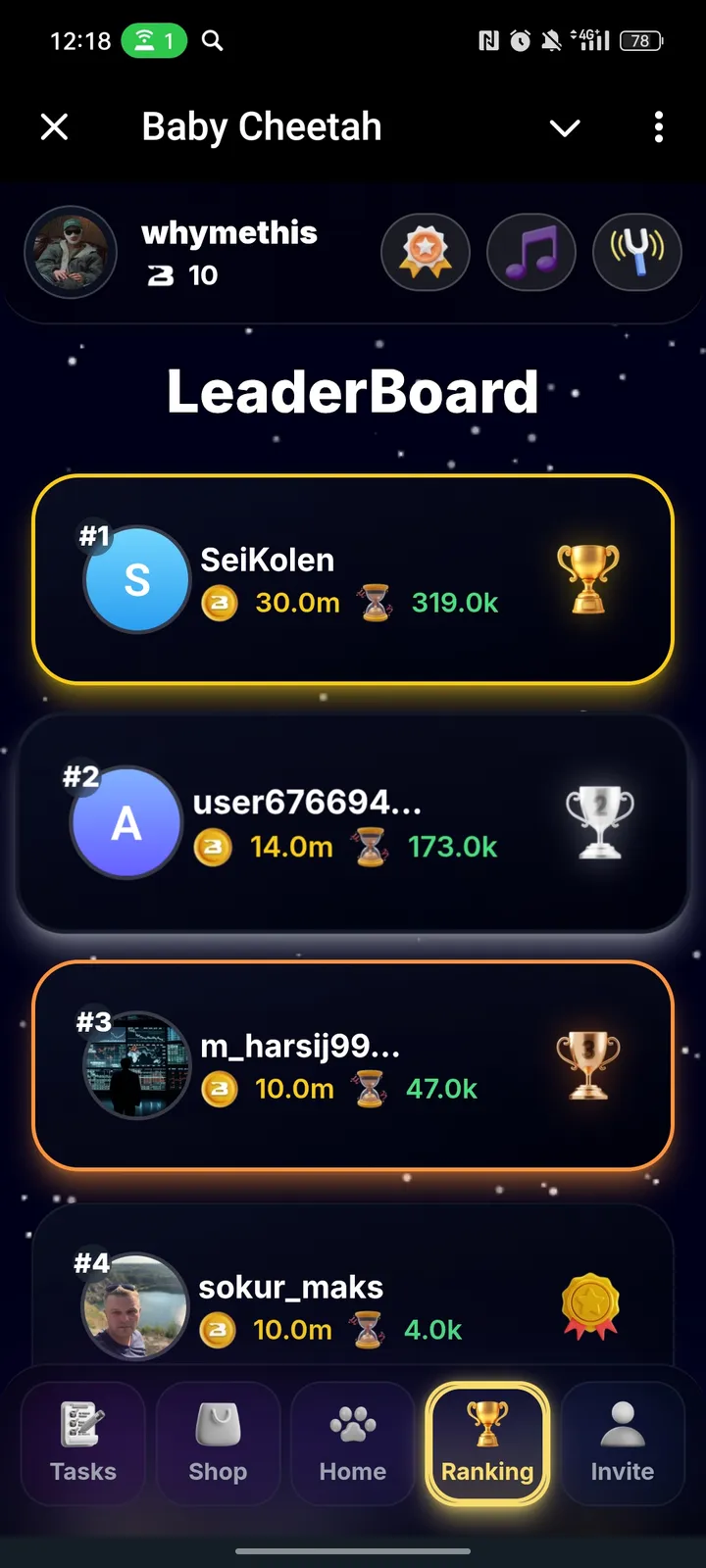The image size is (706, 1568).
Task: Expand the dropdown chevron in header
Action: (565, 127)
